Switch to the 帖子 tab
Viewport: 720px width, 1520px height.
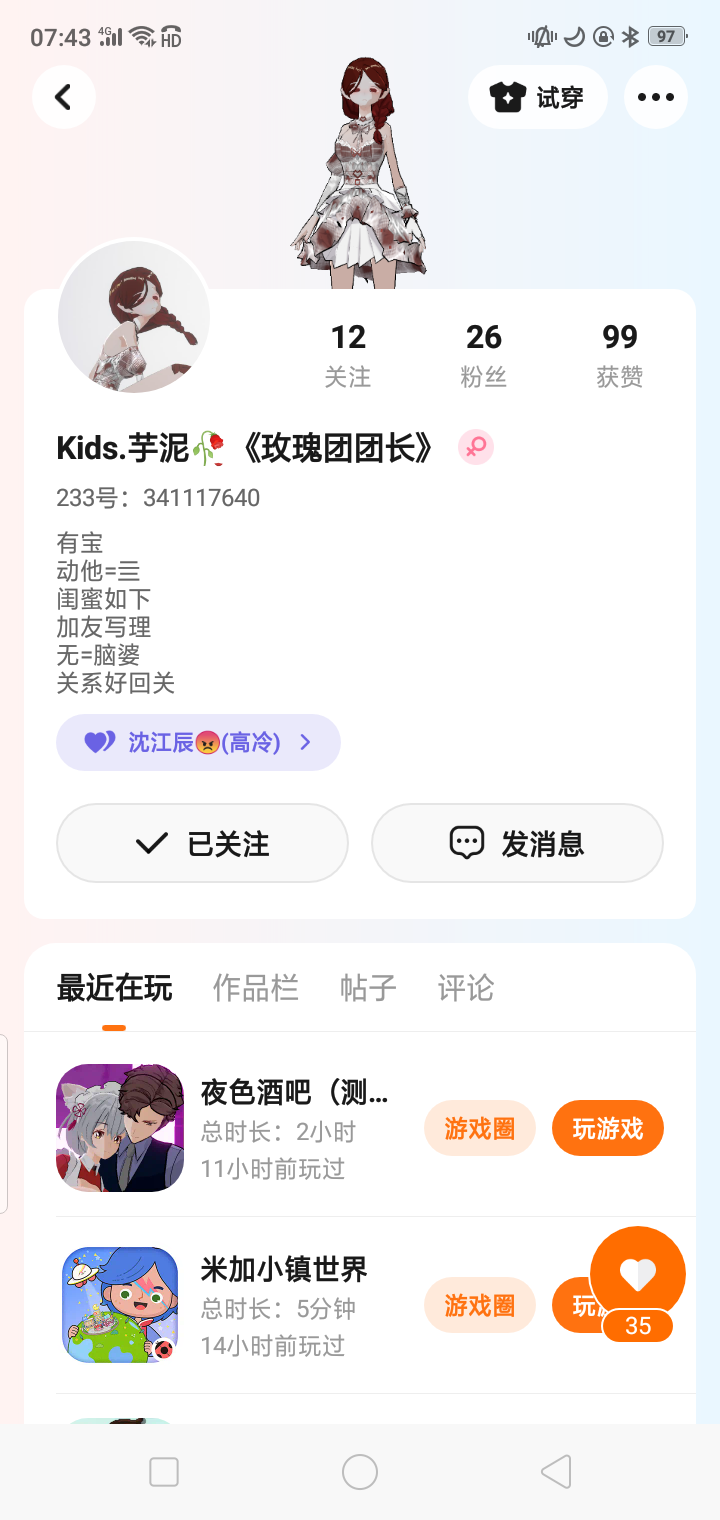pyautogui.click(x=368, y=988)
